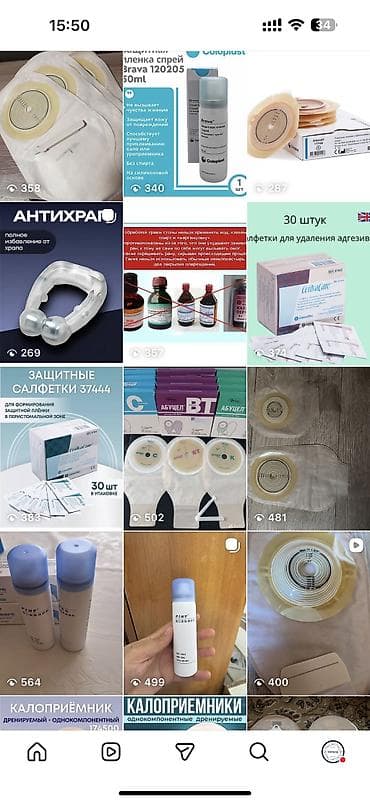This screenshot has width=370, height=802.
Task: Open the Антихрап anti-snoring clip post
Action: click(61, 282)
